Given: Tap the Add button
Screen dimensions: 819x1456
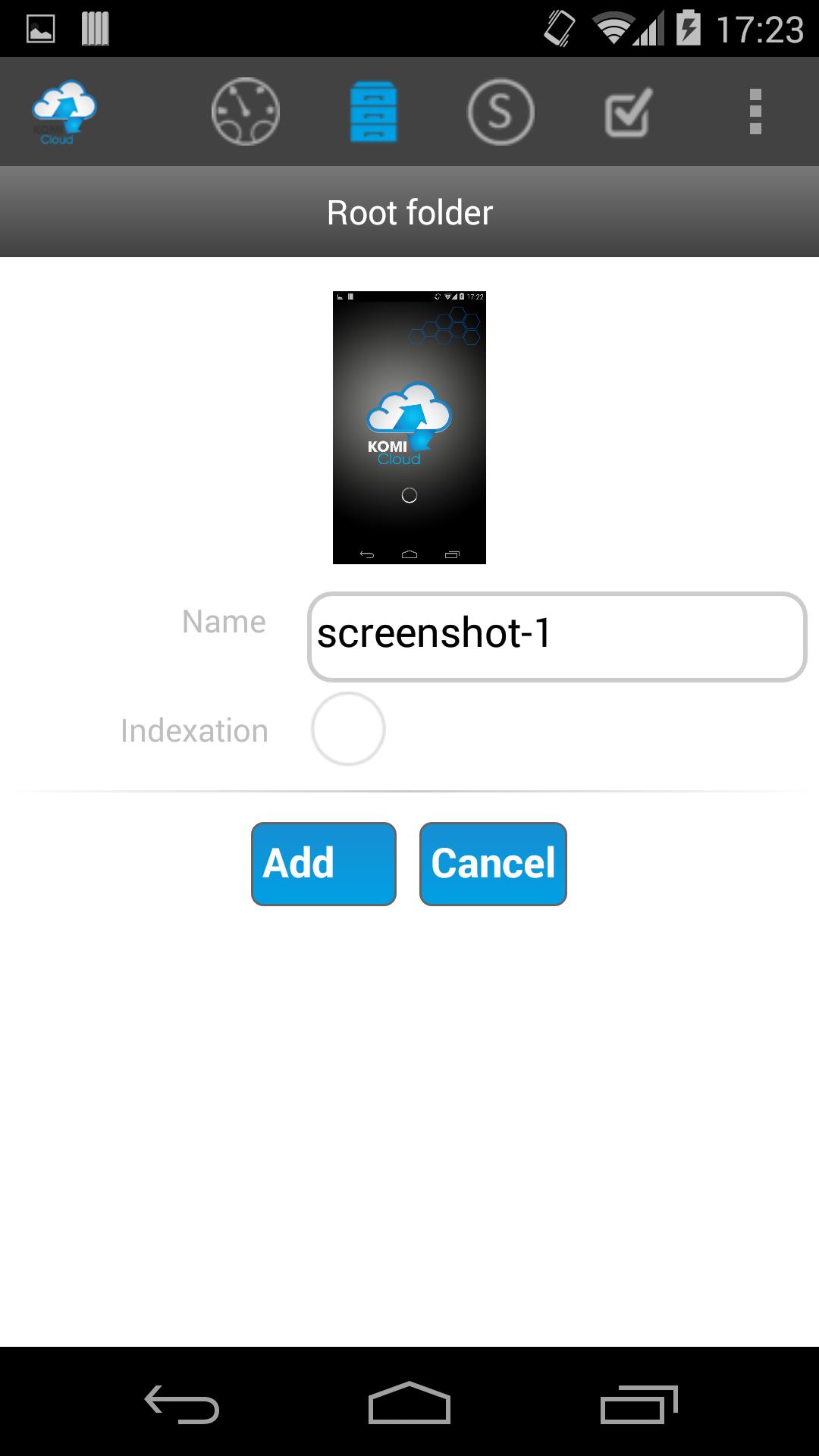Looking at the screenshot, I should click(x=324, y=864).
